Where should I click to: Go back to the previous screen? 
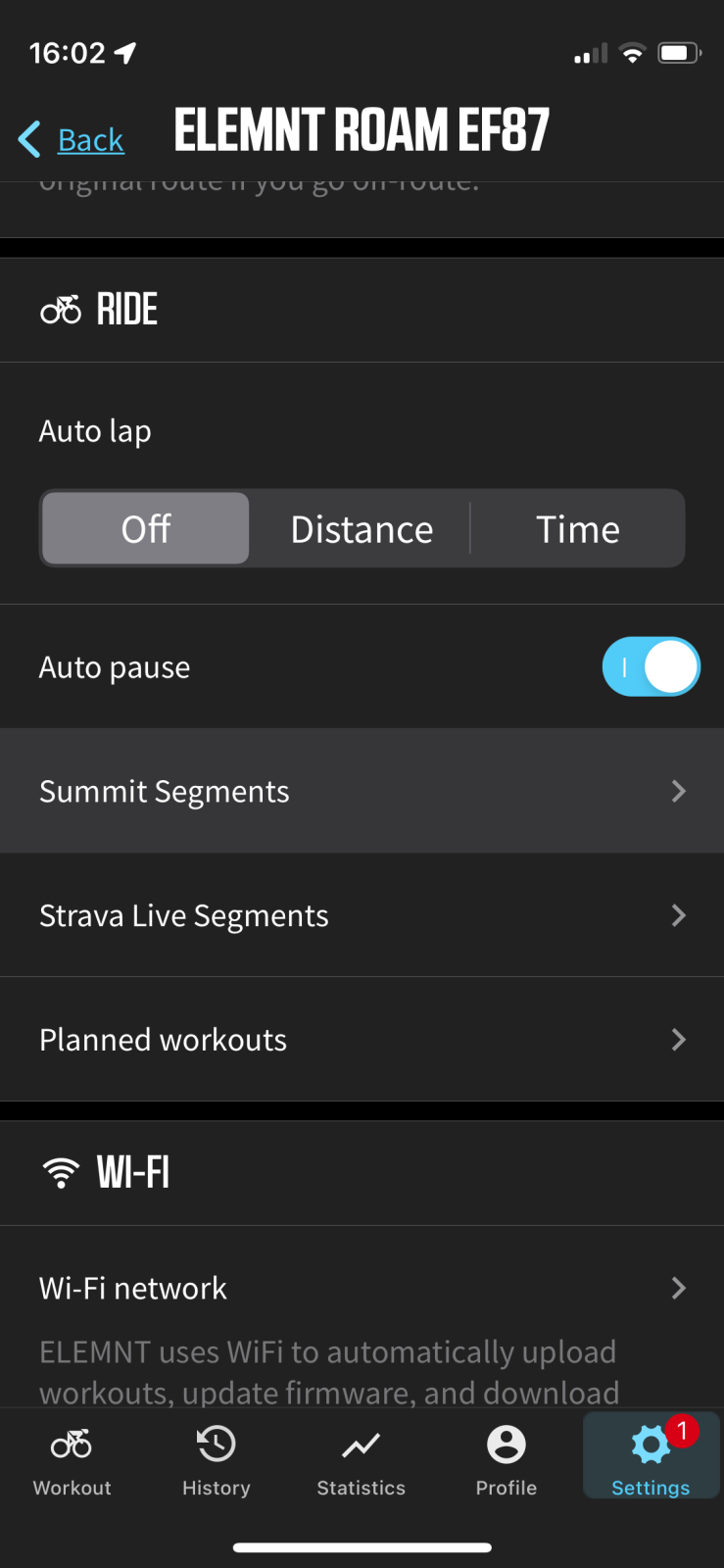[x=72, y=140]
